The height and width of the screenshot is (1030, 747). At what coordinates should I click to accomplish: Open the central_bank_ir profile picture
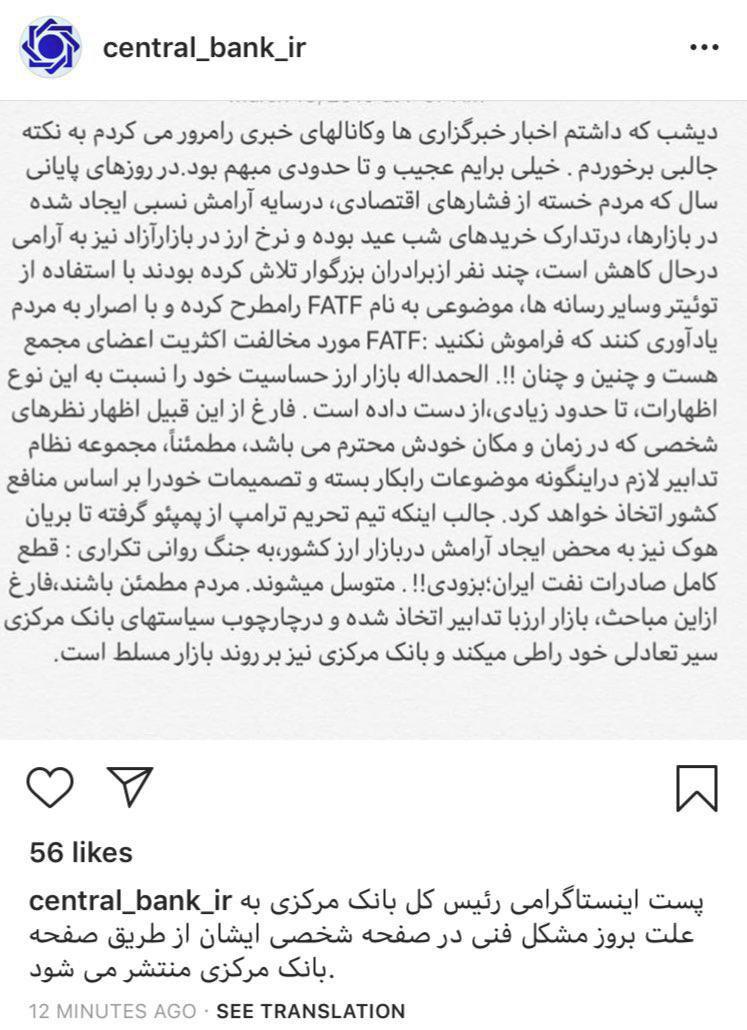point(51,47)
